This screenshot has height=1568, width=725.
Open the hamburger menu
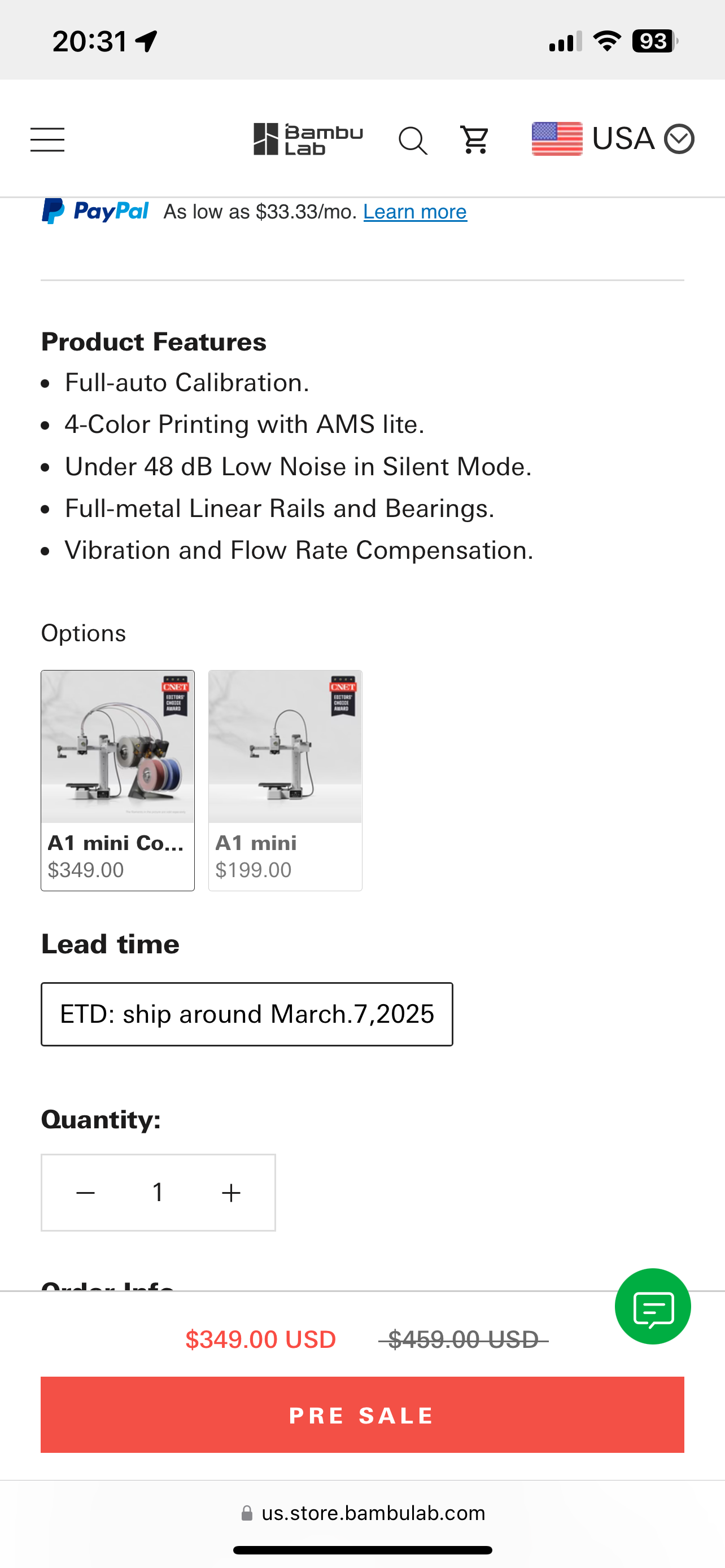47,139
